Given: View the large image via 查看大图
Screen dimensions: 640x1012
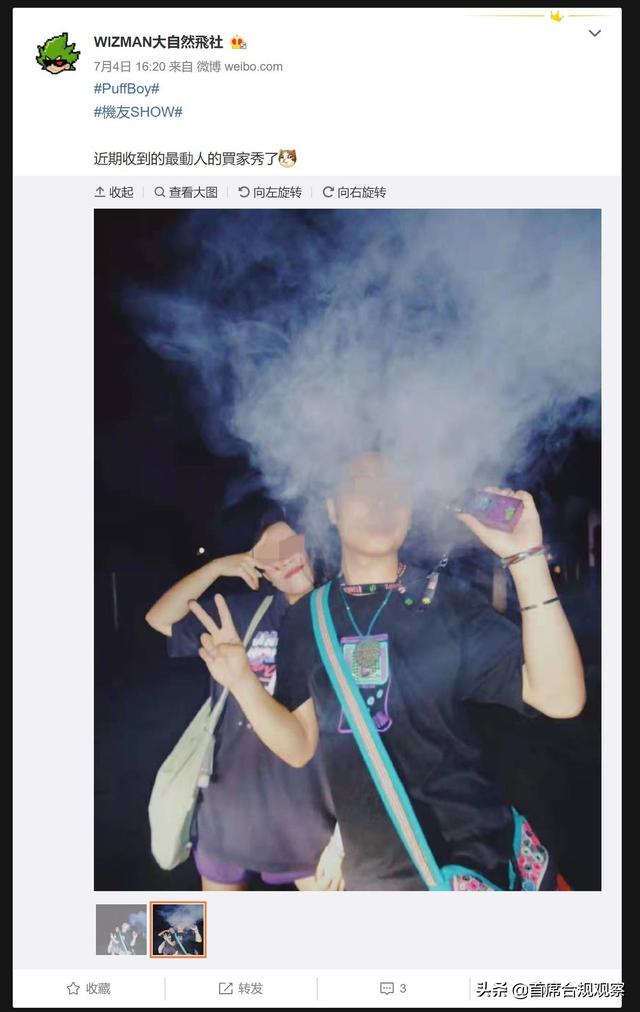Looking at the screenshot, I should click(x=186, y=192).
